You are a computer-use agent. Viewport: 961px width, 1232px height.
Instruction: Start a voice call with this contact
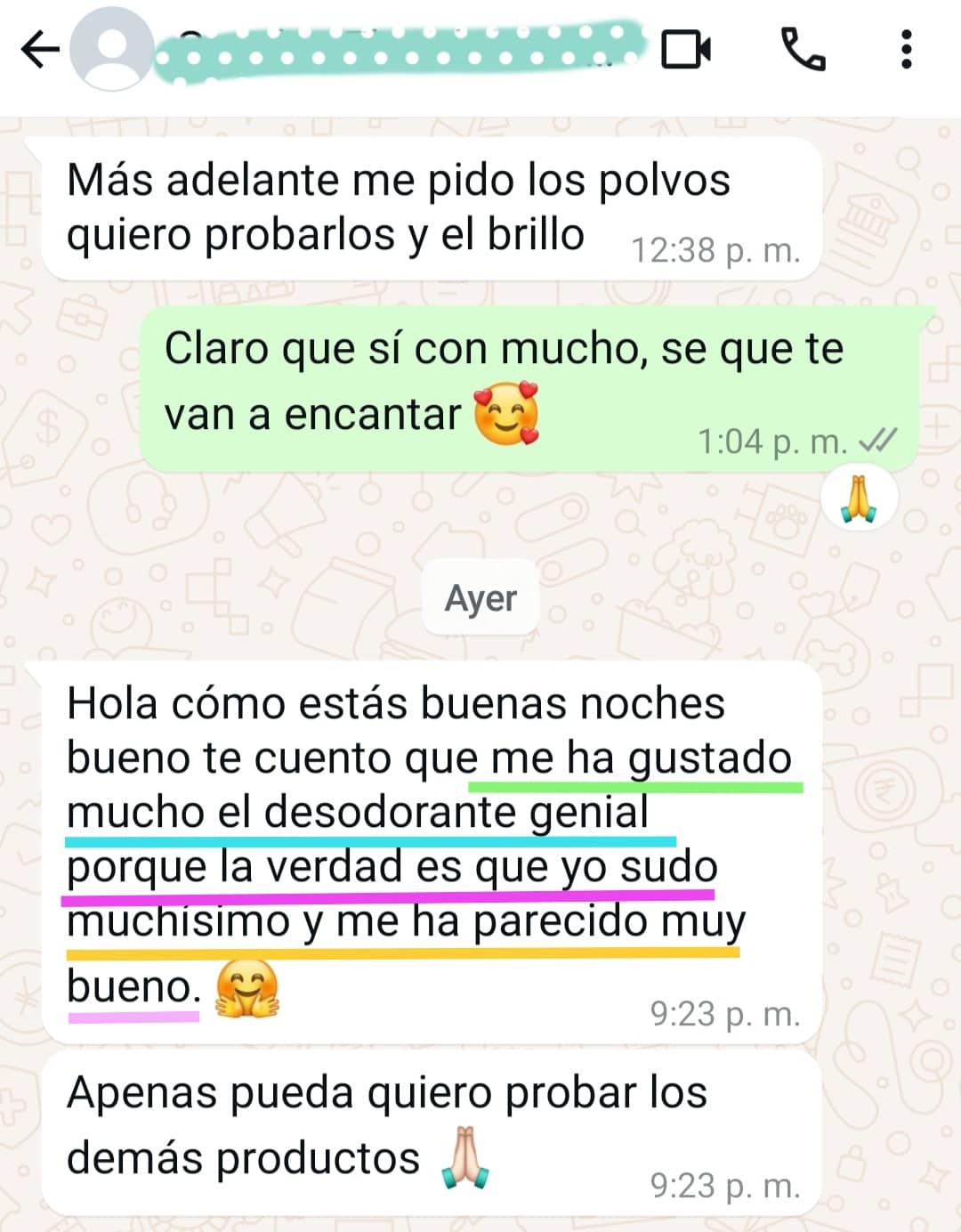pyautogui.click(x=803, y=49)
